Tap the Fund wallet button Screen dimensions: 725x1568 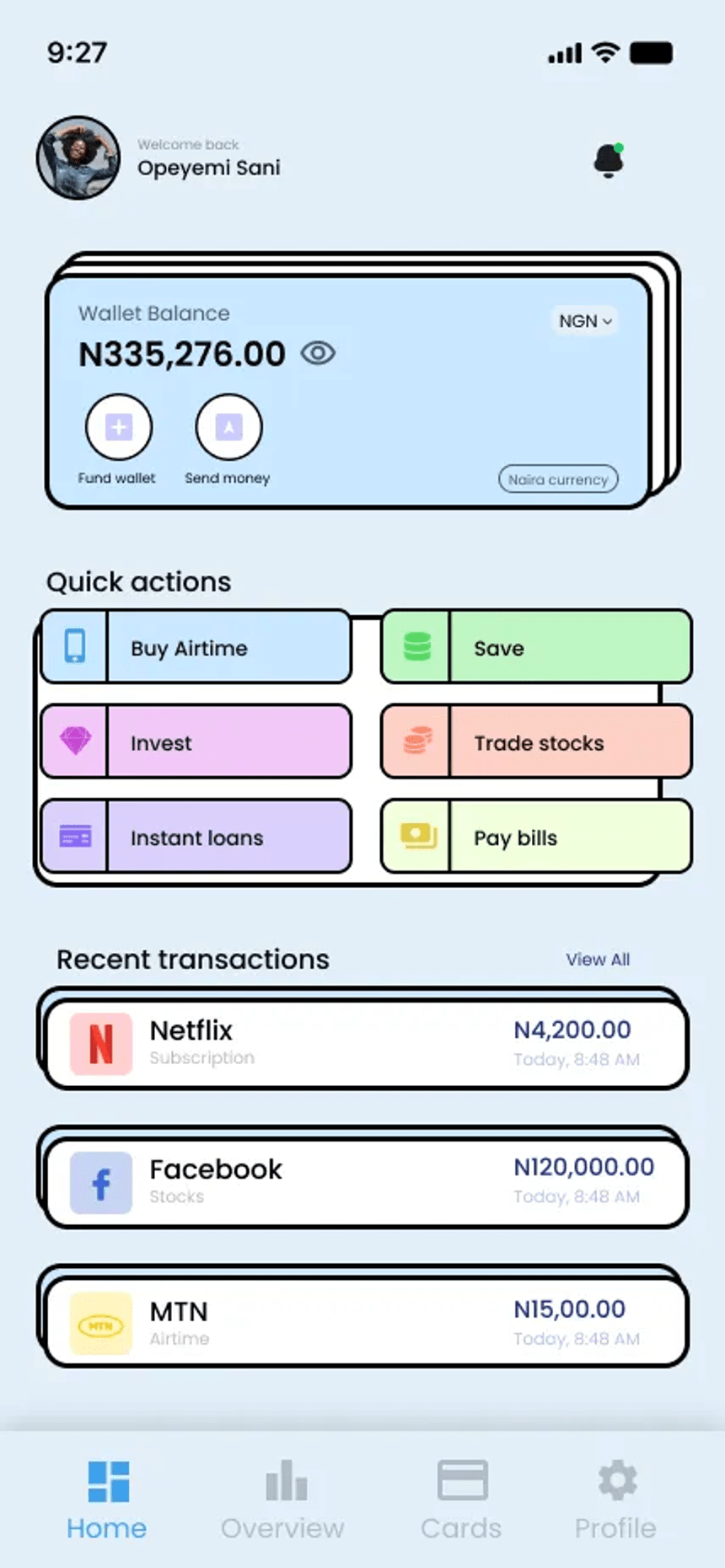point(119,428)
